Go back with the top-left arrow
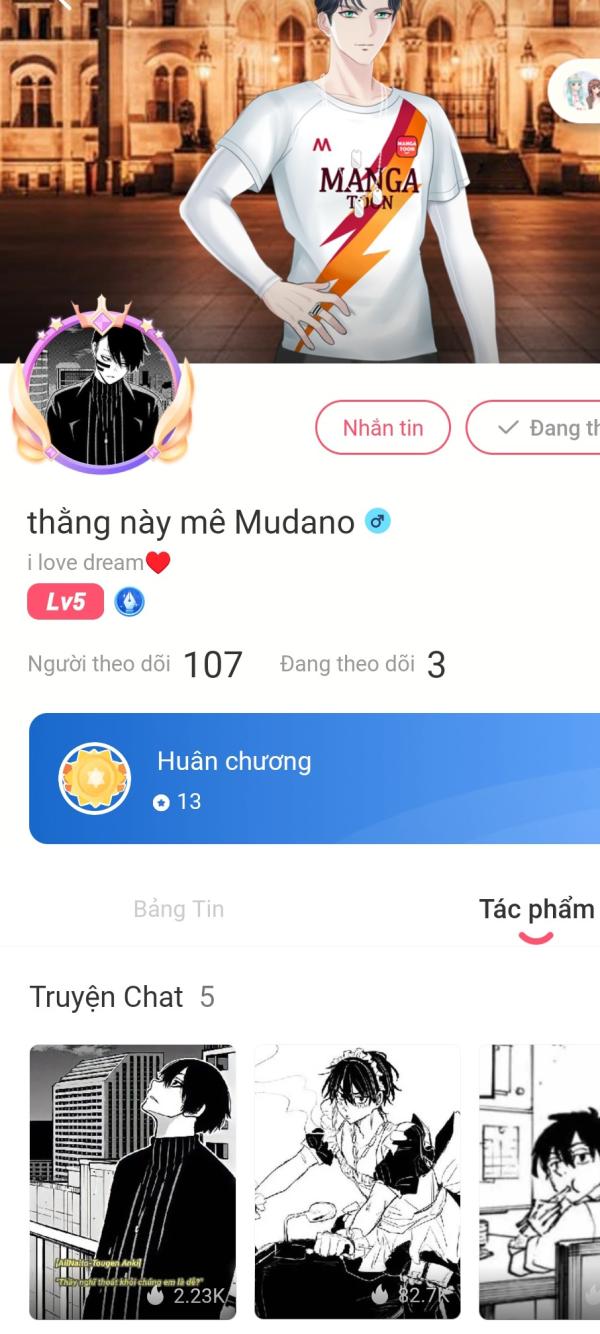This screenshot has width=600, height=1334. tap(66, 4)
